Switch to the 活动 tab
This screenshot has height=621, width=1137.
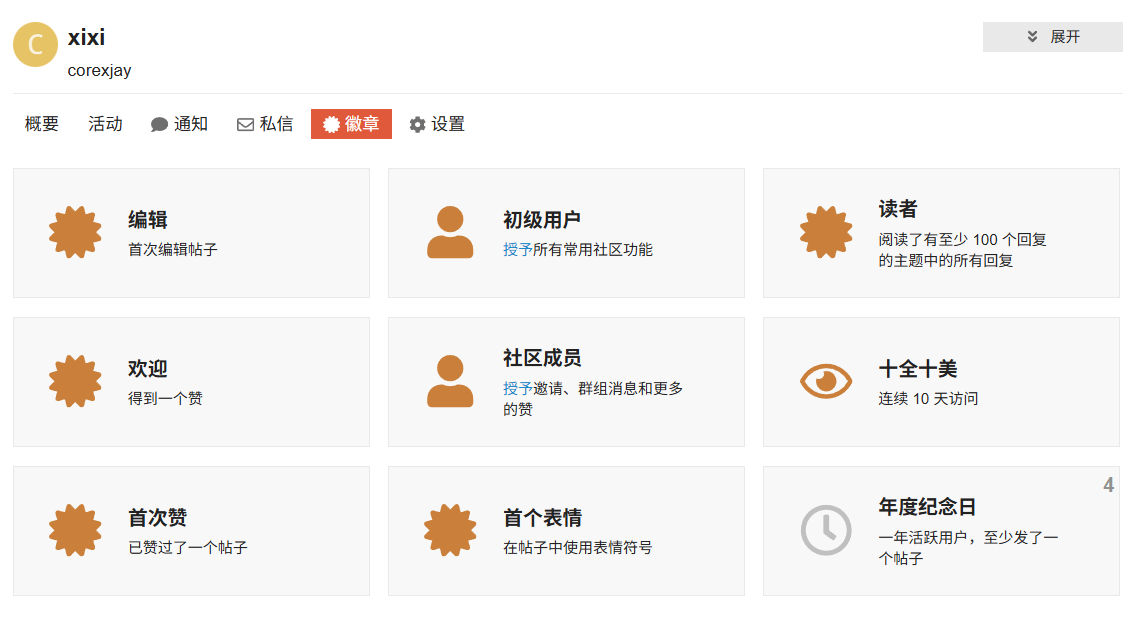(105, 124)
